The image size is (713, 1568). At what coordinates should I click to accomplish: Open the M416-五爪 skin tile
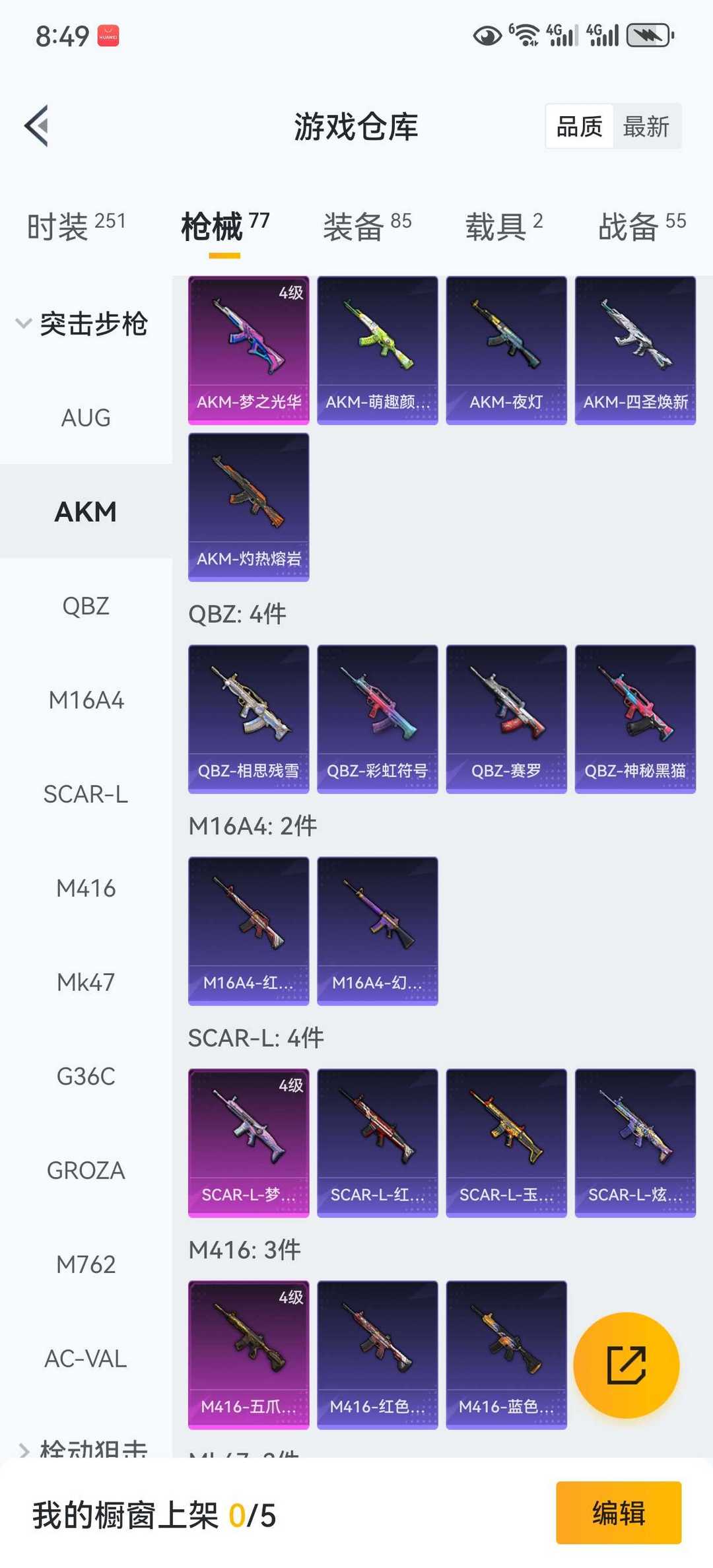point(249,1355)
